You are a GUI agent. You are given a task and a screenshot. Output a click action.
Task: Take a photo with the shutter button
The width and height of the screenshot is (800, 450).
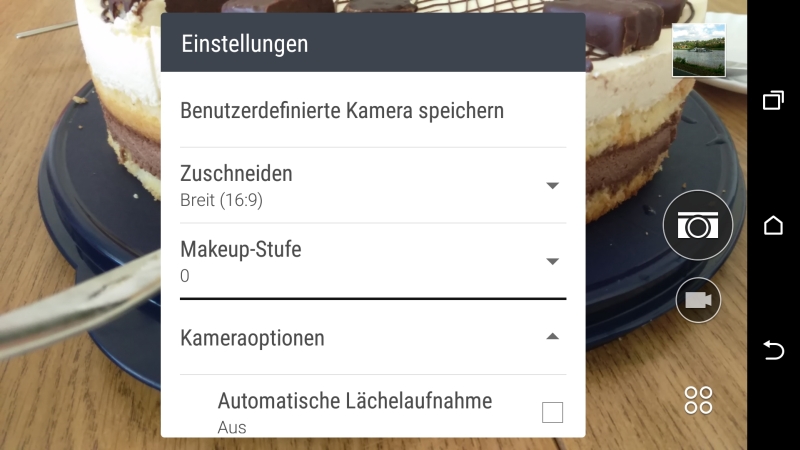698,225
